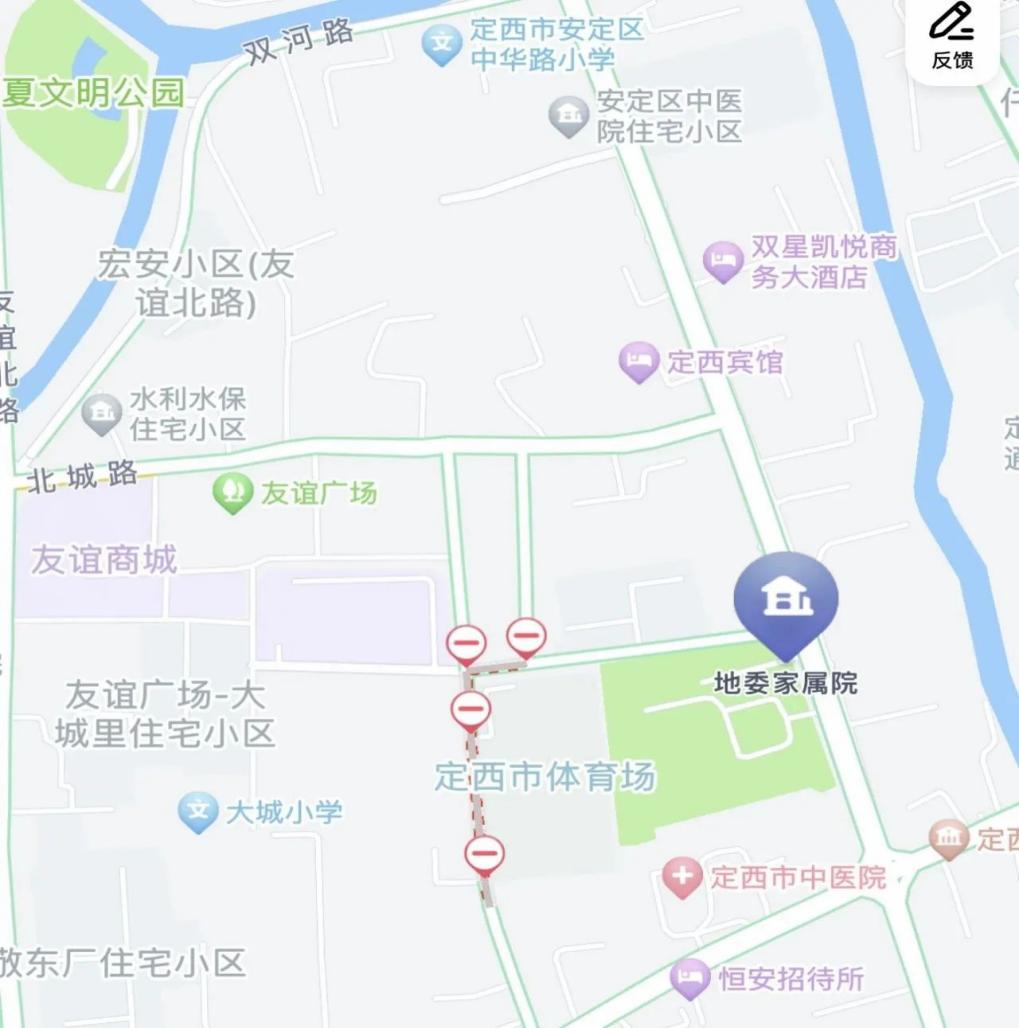This screenshot has width=1019, height=1028.
Task: Click the topmost road closure sign near 定西市体育场
Action: pyautogui.click(x=524, y=633)
